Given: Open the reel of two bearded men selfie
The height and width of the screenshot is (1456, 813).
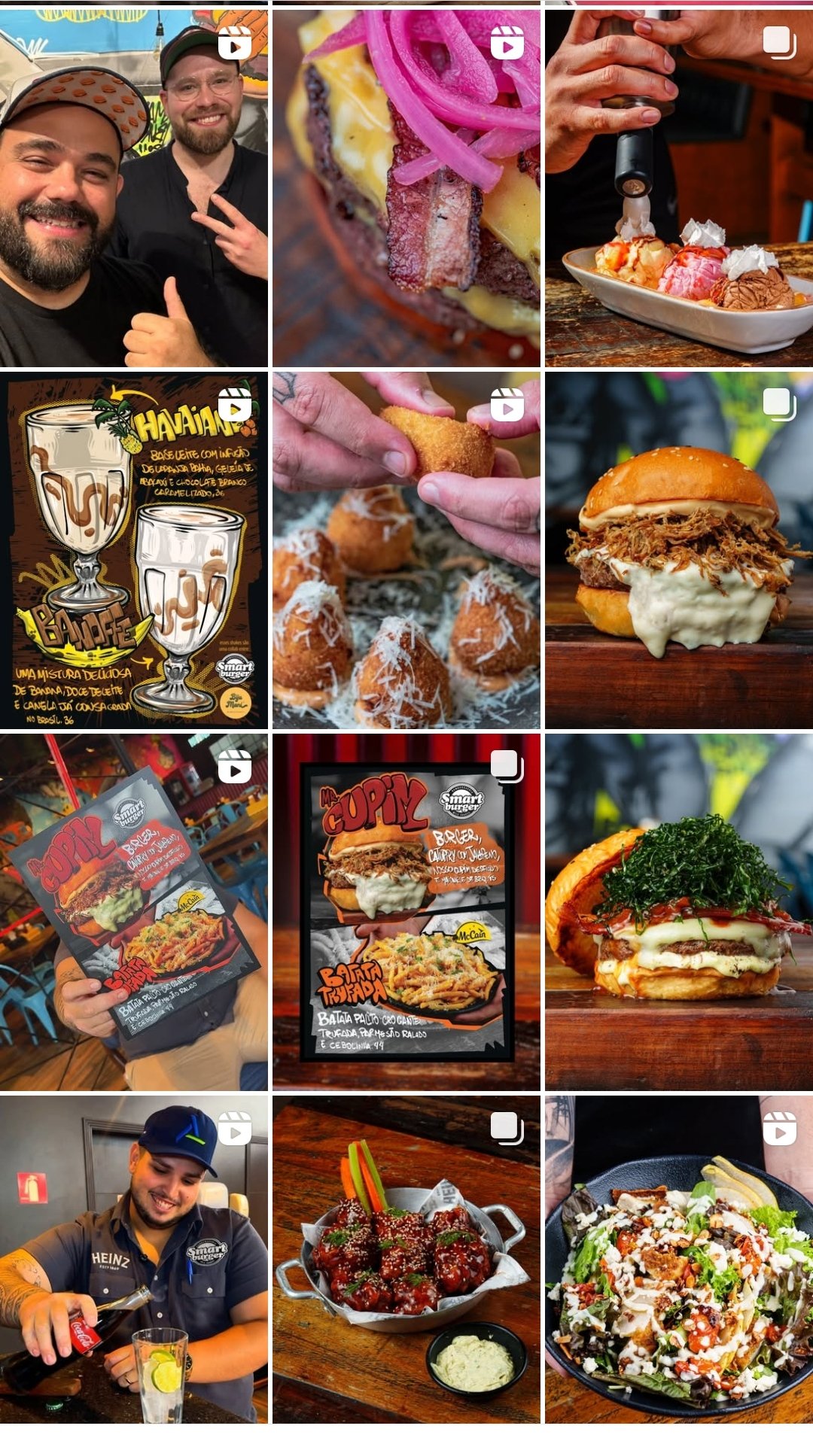Looking at the screenshot, I should (133, 188).
